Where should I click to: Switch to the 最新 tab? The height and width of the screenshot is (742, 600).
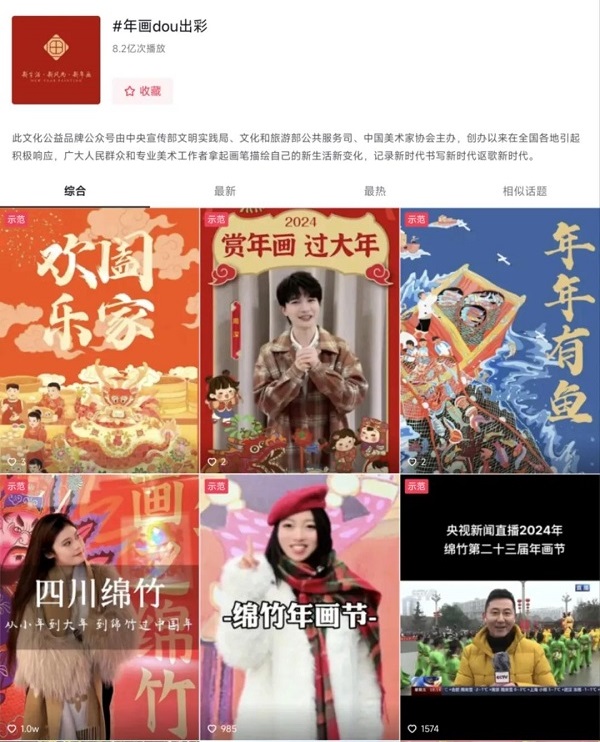(225, 191)
